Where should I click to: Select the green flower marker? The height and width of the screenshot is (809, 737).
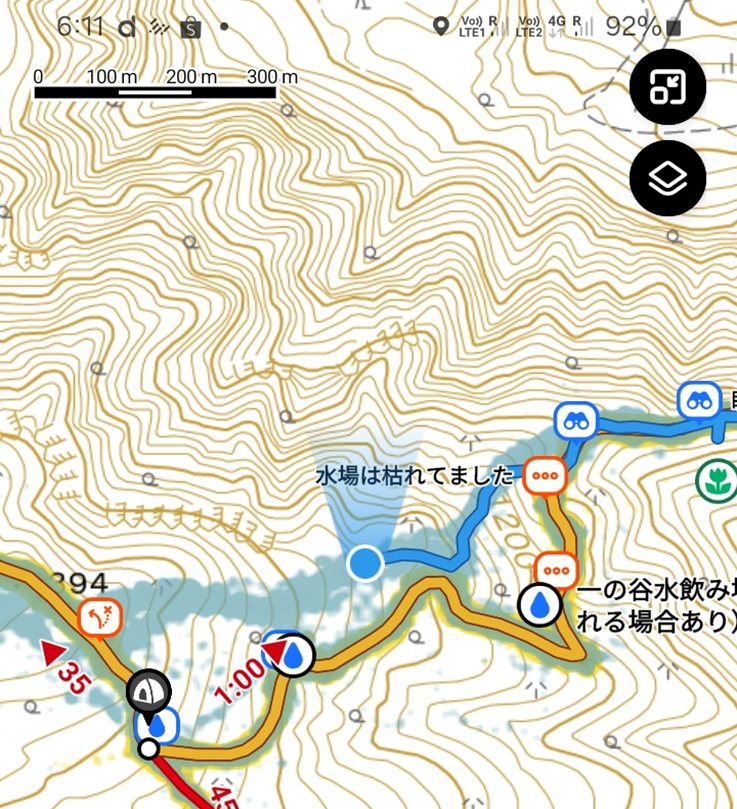click(715, 481)
